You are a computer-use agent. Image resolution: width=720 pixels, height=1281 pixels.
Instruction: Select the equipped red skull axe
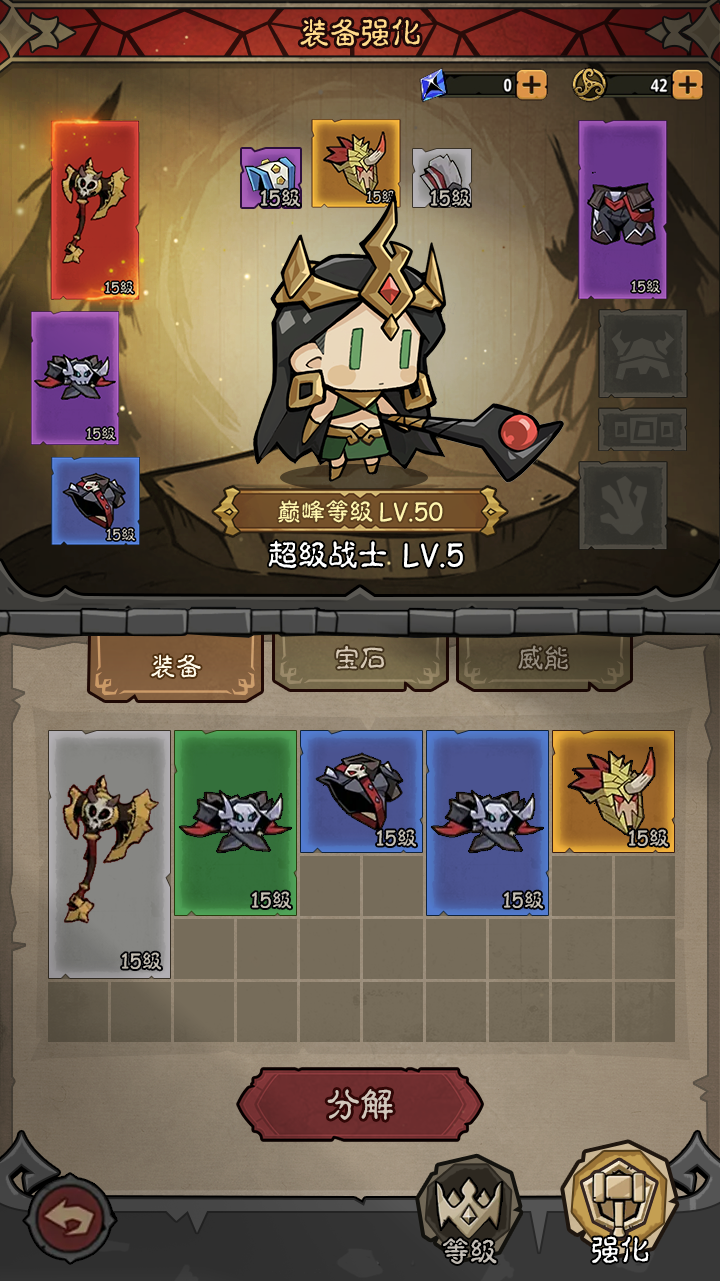tap(95, 210)
